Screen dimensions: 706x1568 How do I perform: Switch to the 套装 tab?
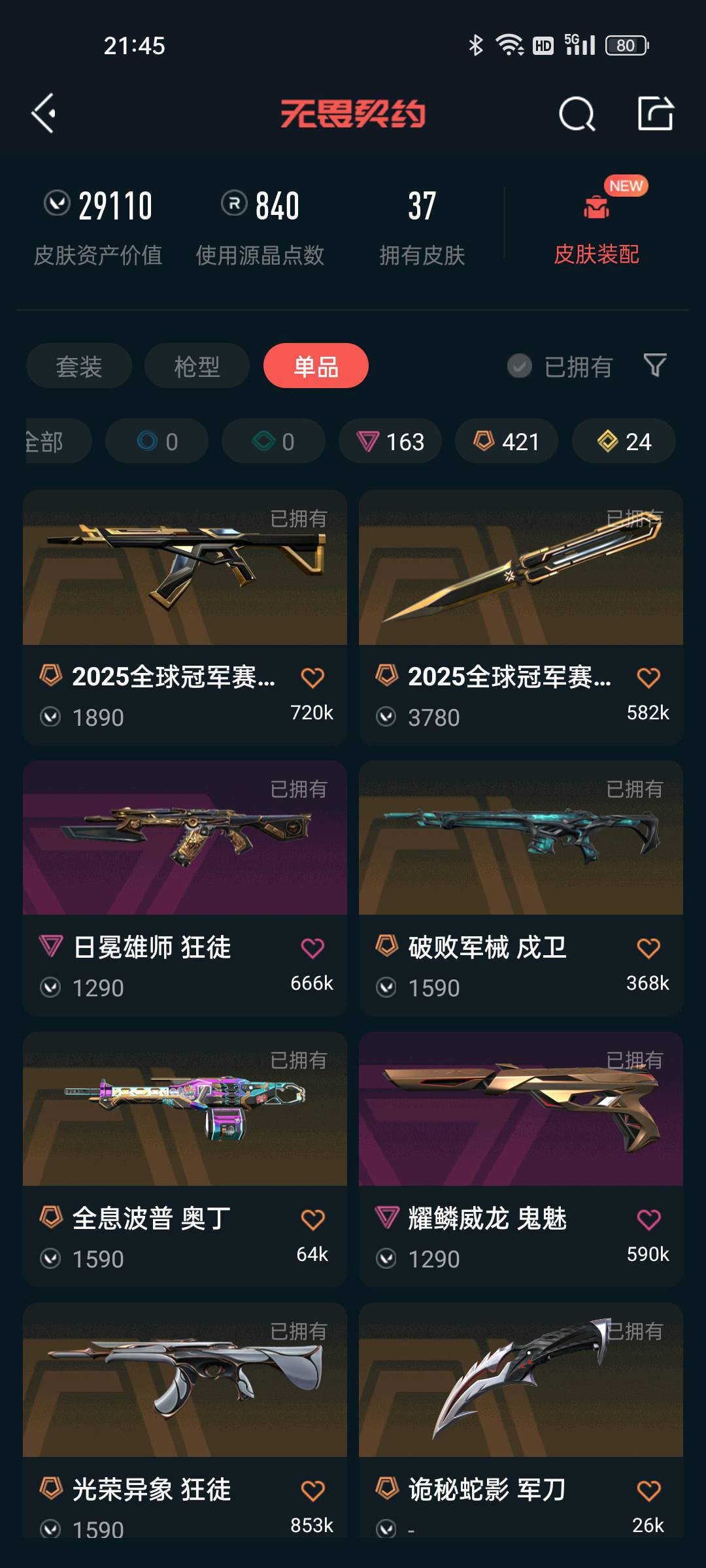[x=79, y=366]
